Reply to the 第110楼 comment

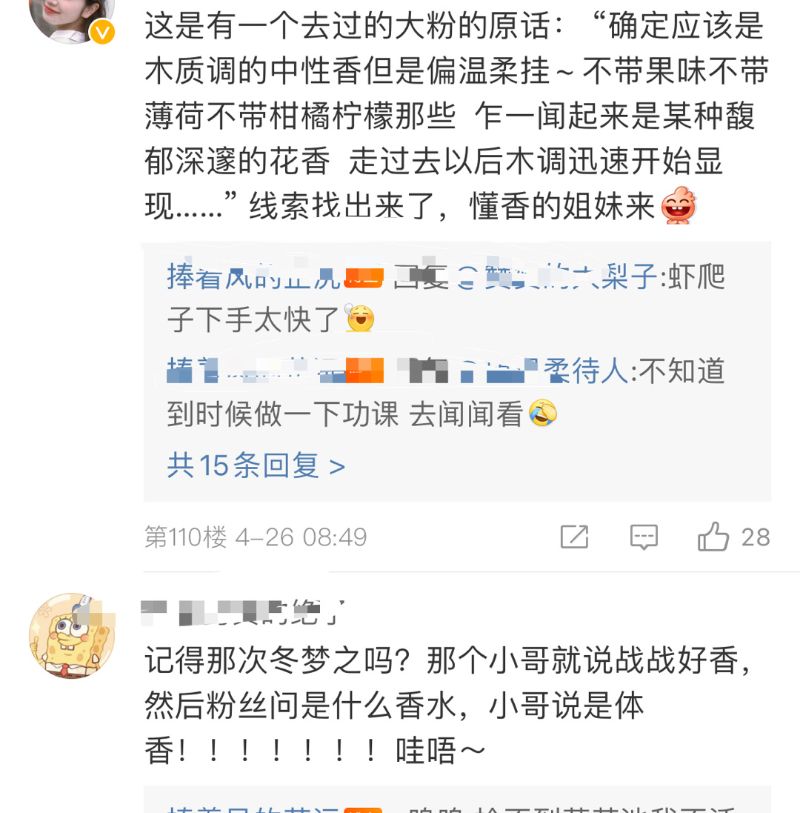[644, 537]
